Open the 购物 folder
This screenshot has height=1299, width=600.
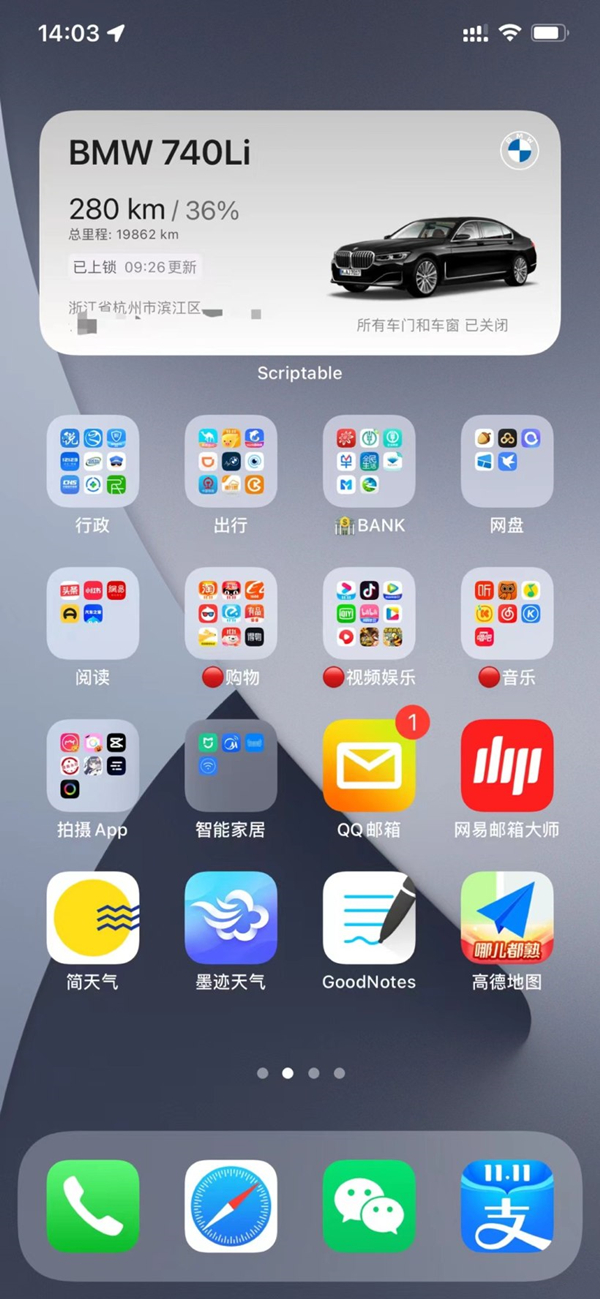tap(231, 613)
